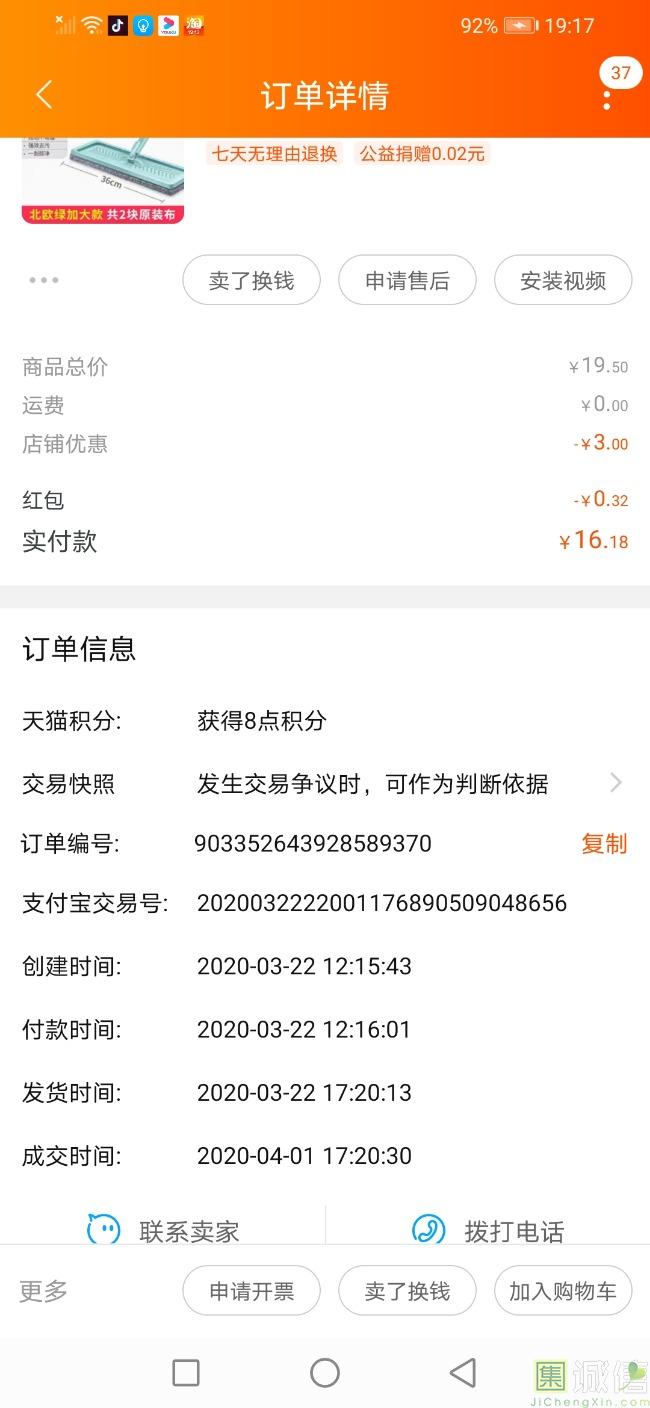Select 卖了换钱 beside 申请开票

point(407,1291)
